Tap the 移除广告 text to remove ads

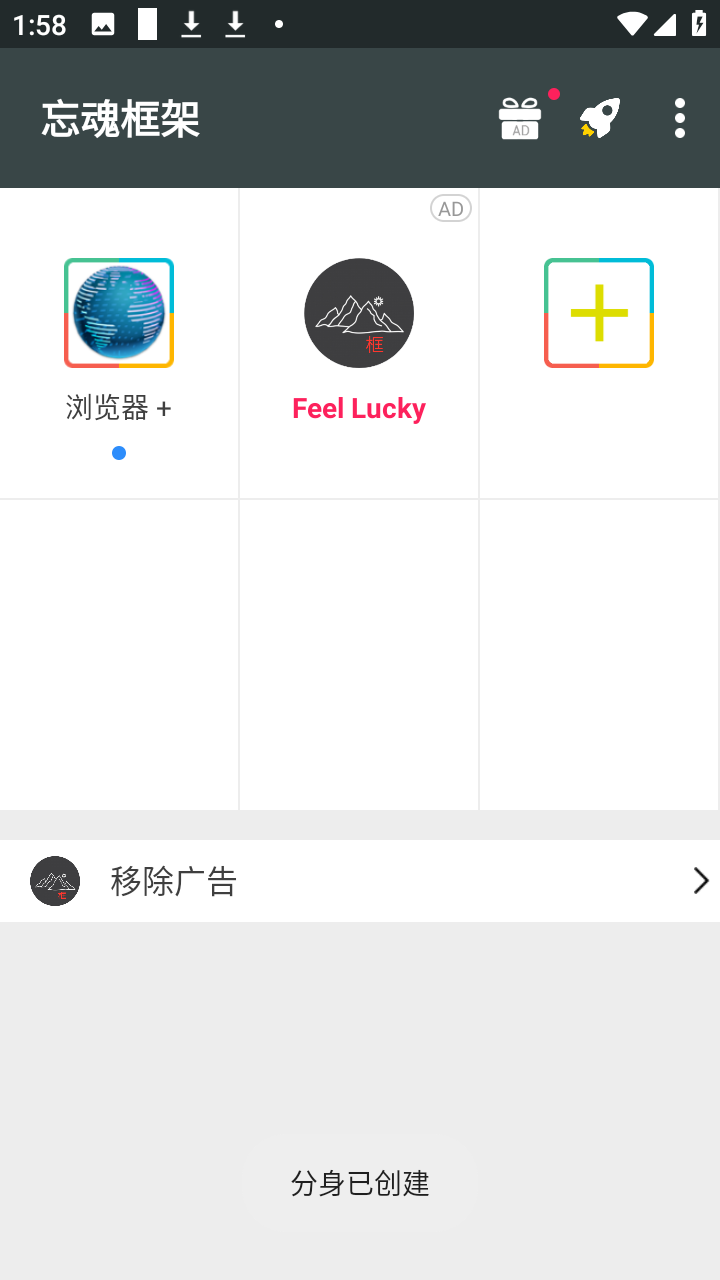174,881
